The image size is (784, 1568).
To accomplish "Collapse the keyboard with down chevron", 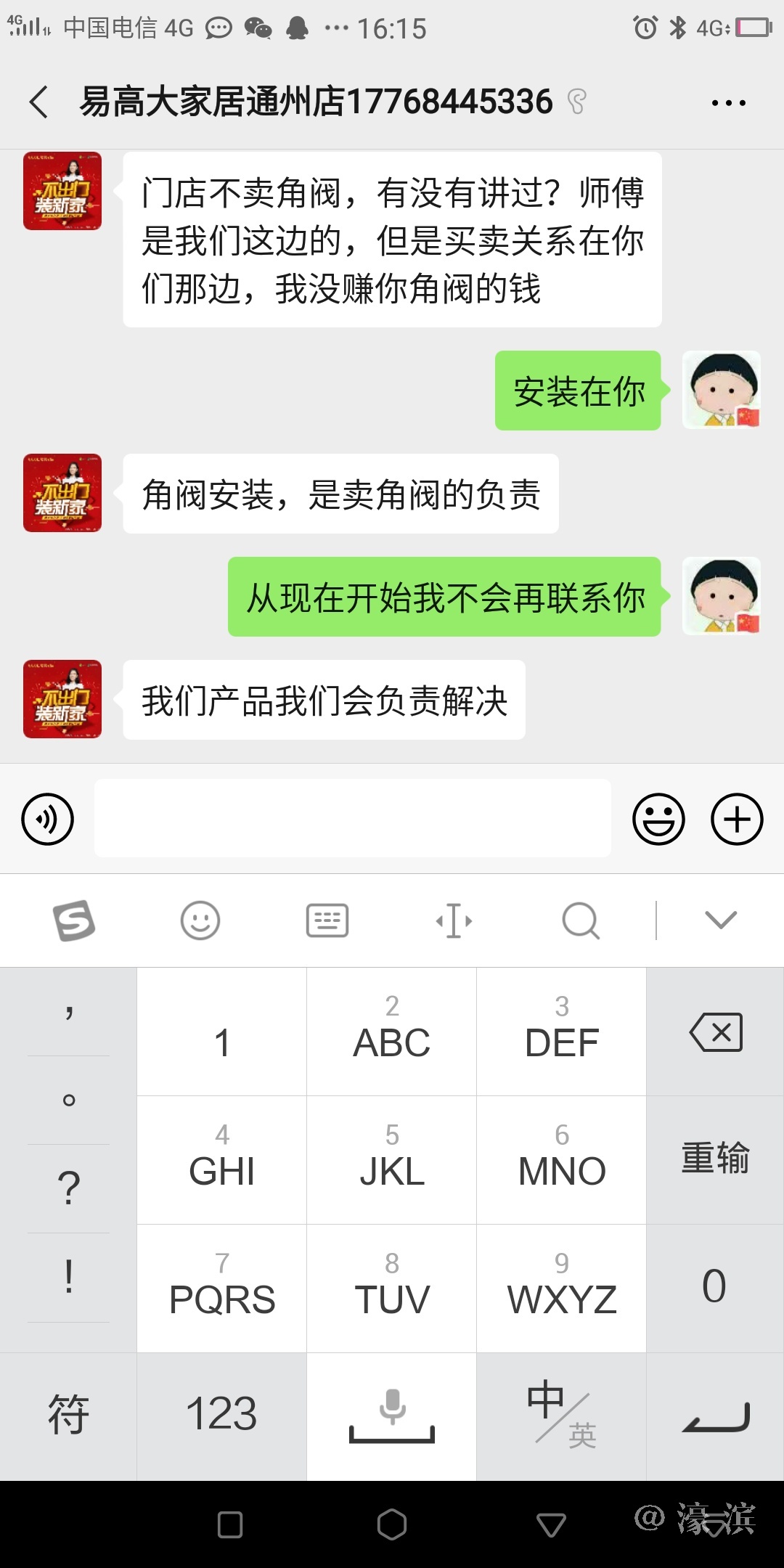I will 721,920.
